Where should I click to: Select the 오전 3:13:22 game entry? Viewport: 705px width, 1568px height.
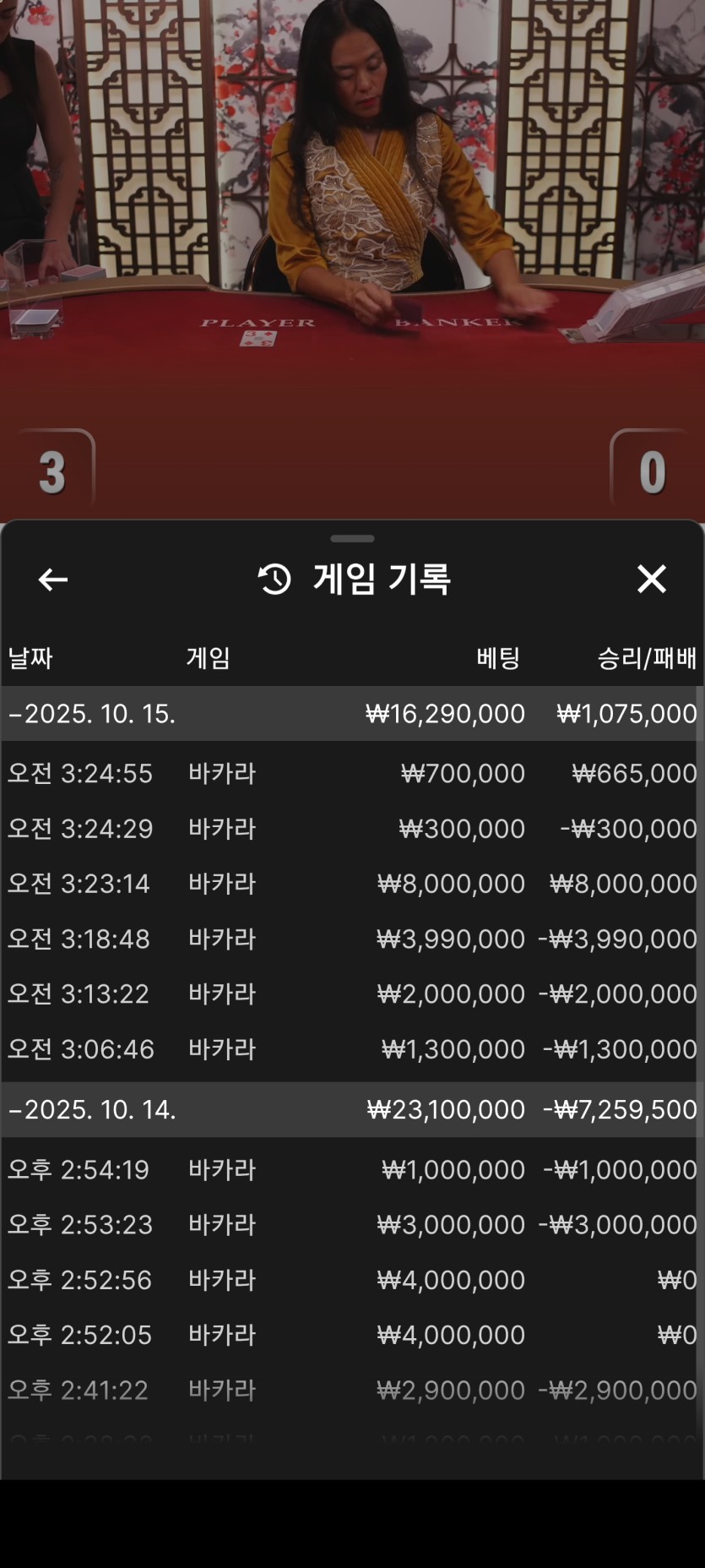(x=351, y=994)
